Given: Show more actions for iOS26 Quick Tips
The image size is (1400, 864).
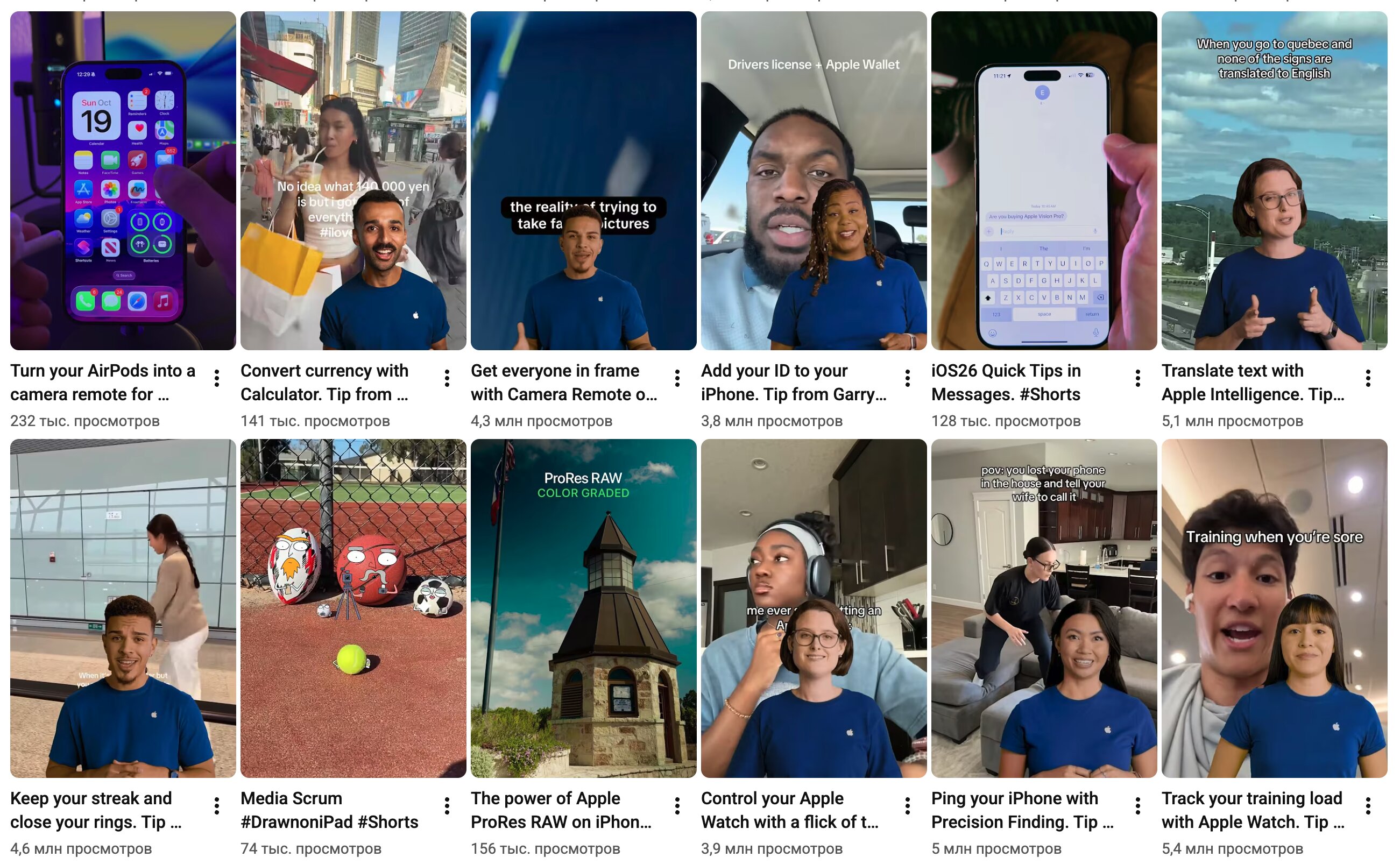Looking at the screenshot, I should [1138, 378].
